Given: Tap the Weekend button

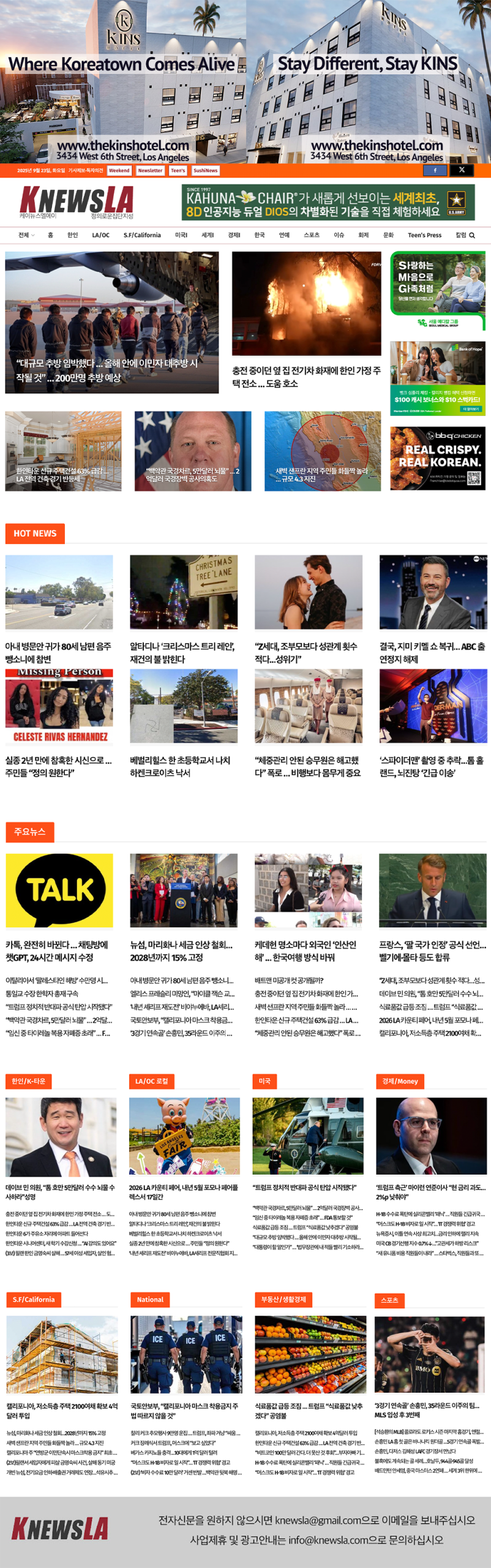Looking at the screenshot, I should [119, 171].
